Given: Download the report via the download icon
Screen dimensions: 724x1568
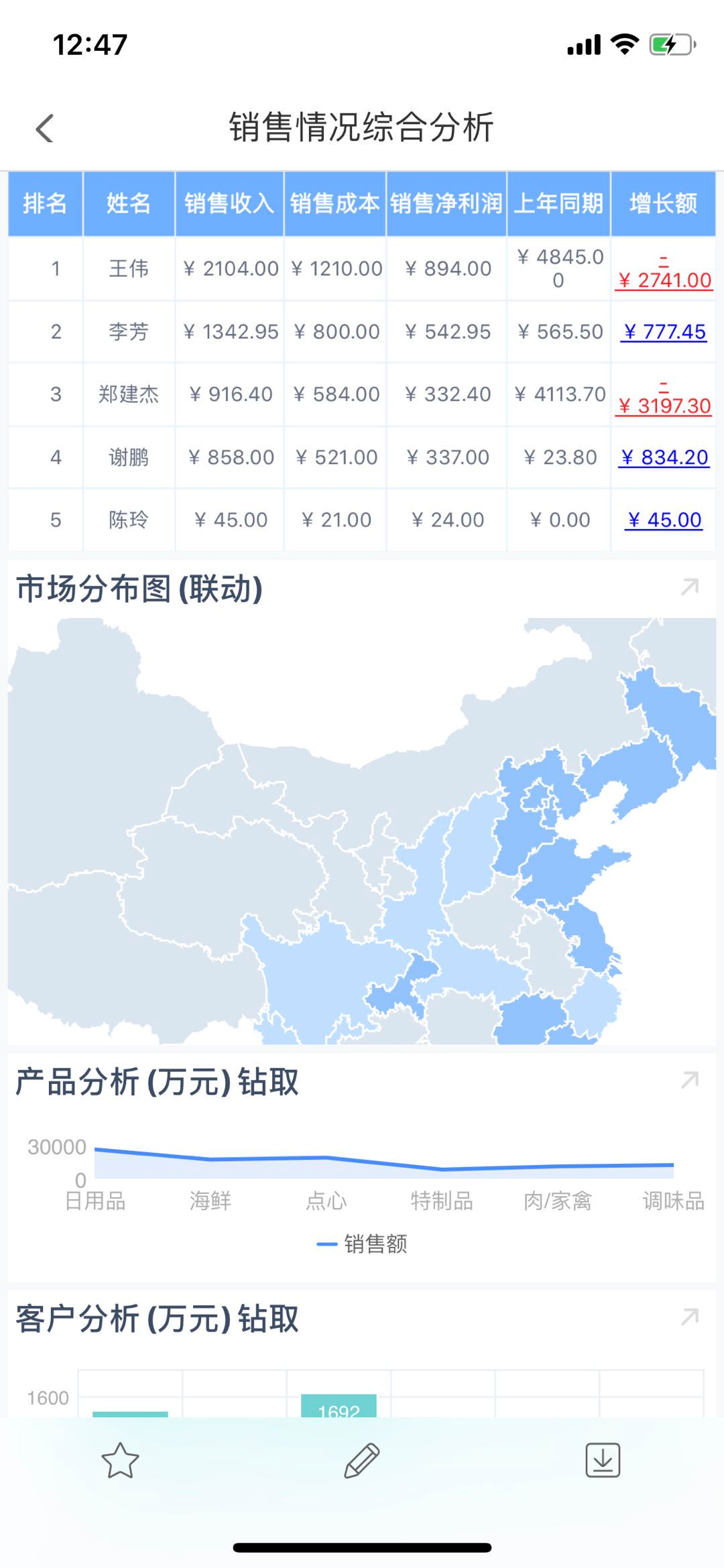Looking at the screenshot, I should 603,1461.
